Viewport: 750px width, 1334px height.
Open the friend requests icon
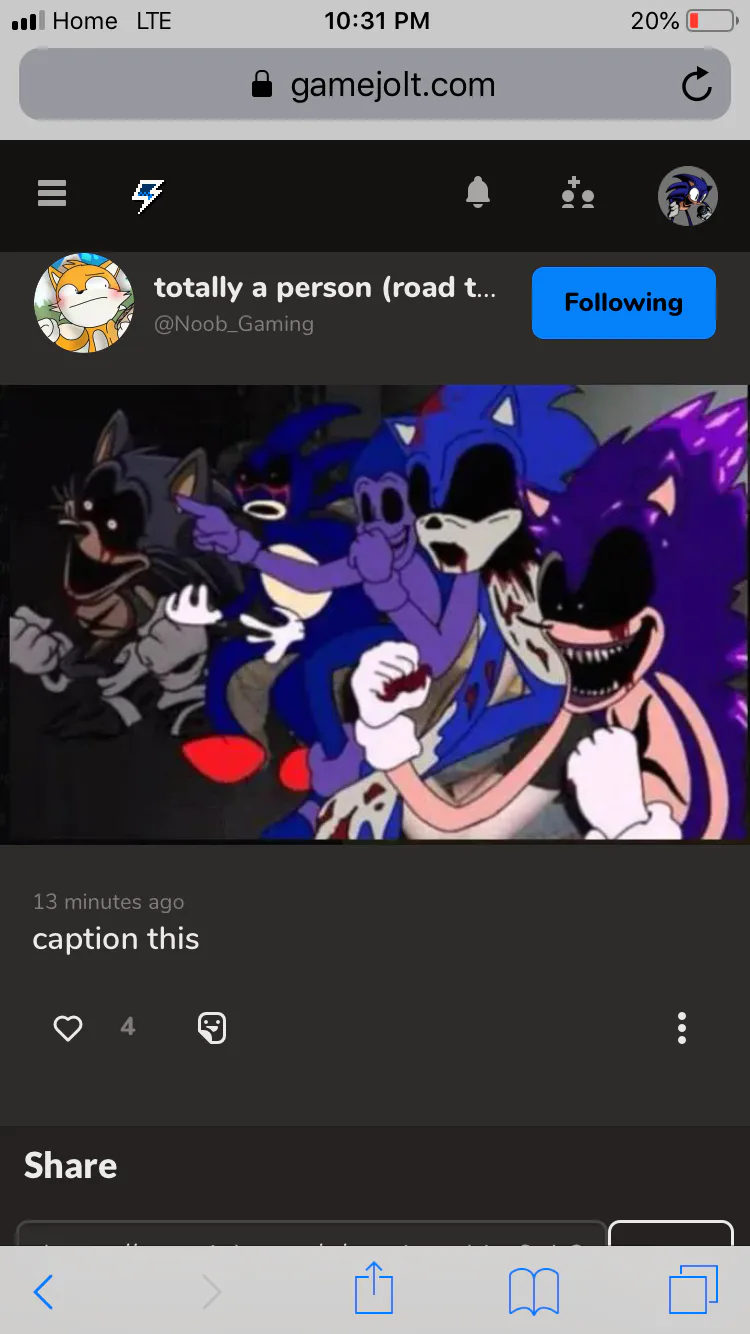point(578,193)
